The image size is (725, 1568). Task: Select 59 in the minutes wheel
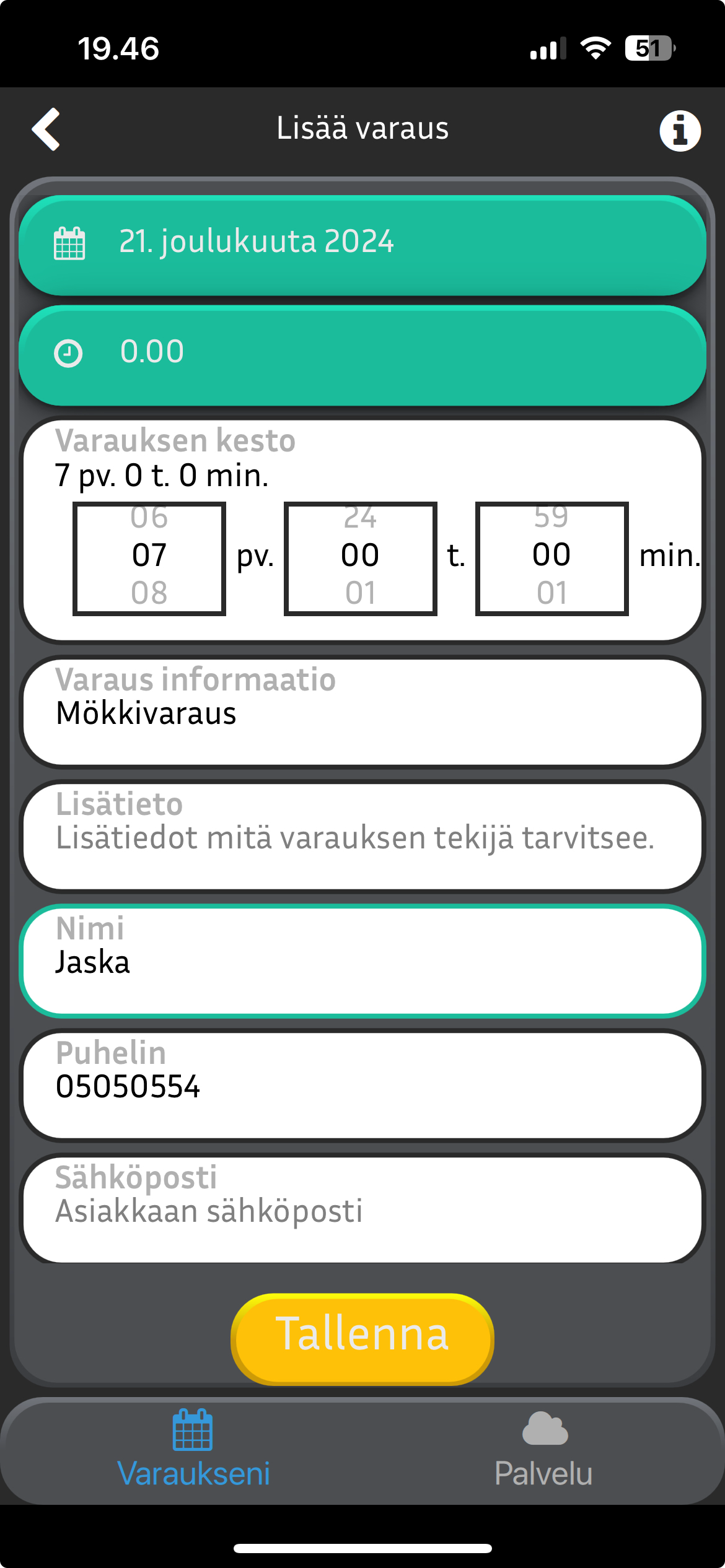point(551,518)
